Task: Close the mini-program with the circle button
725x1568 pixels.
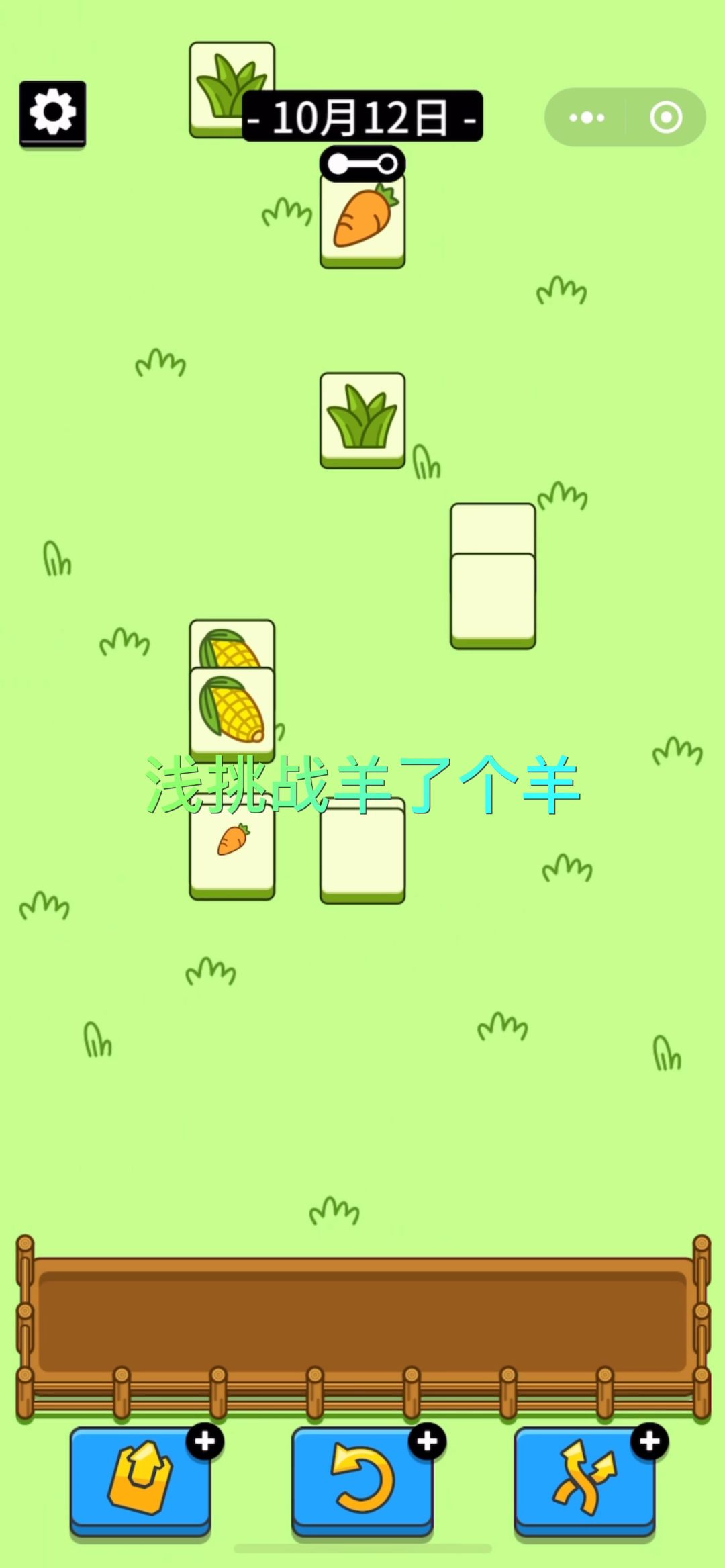Action: pos(666,118)
